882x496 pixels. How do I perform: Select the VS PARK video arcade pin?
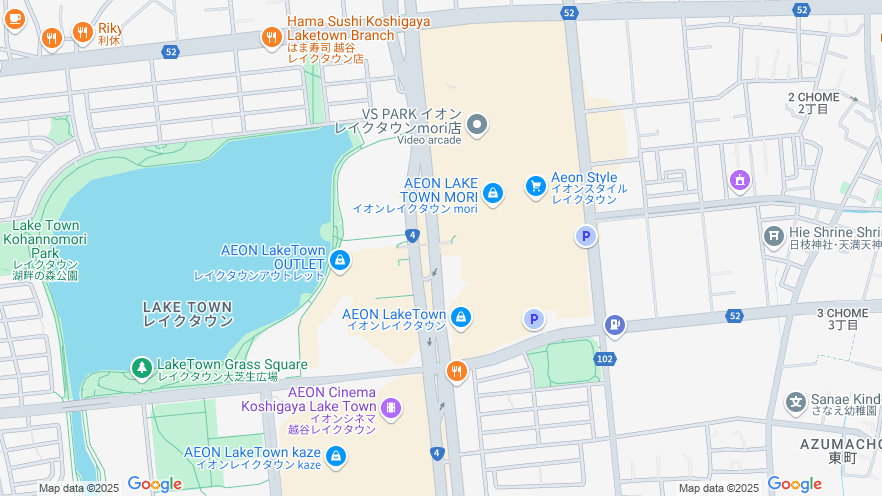click(478, 125)
